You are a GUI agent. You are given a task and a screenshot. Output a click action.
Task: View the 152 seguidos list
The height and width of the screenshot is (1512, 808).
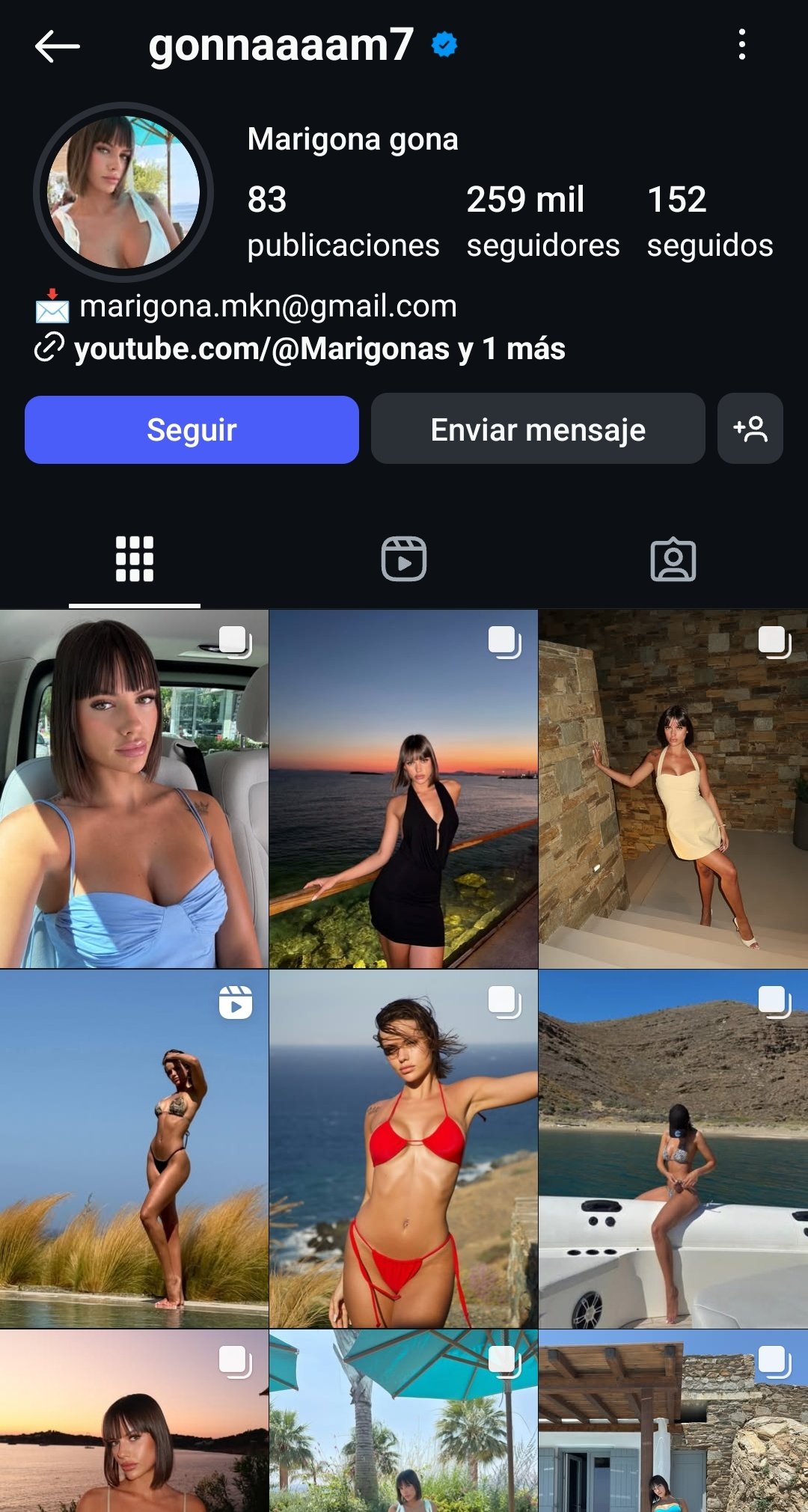tap(709, 221)
